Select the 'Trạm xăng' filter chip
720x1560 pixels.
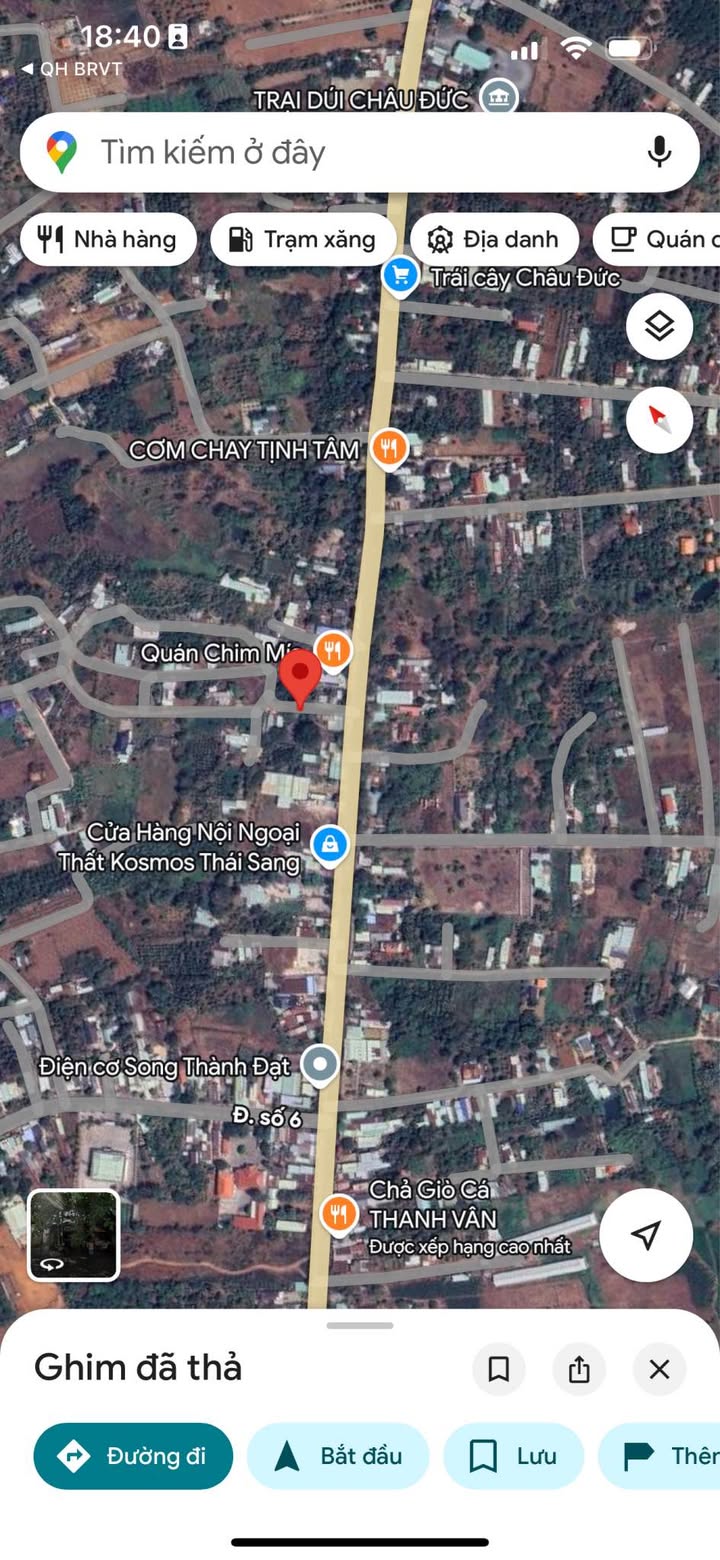(x=303, y=240)
